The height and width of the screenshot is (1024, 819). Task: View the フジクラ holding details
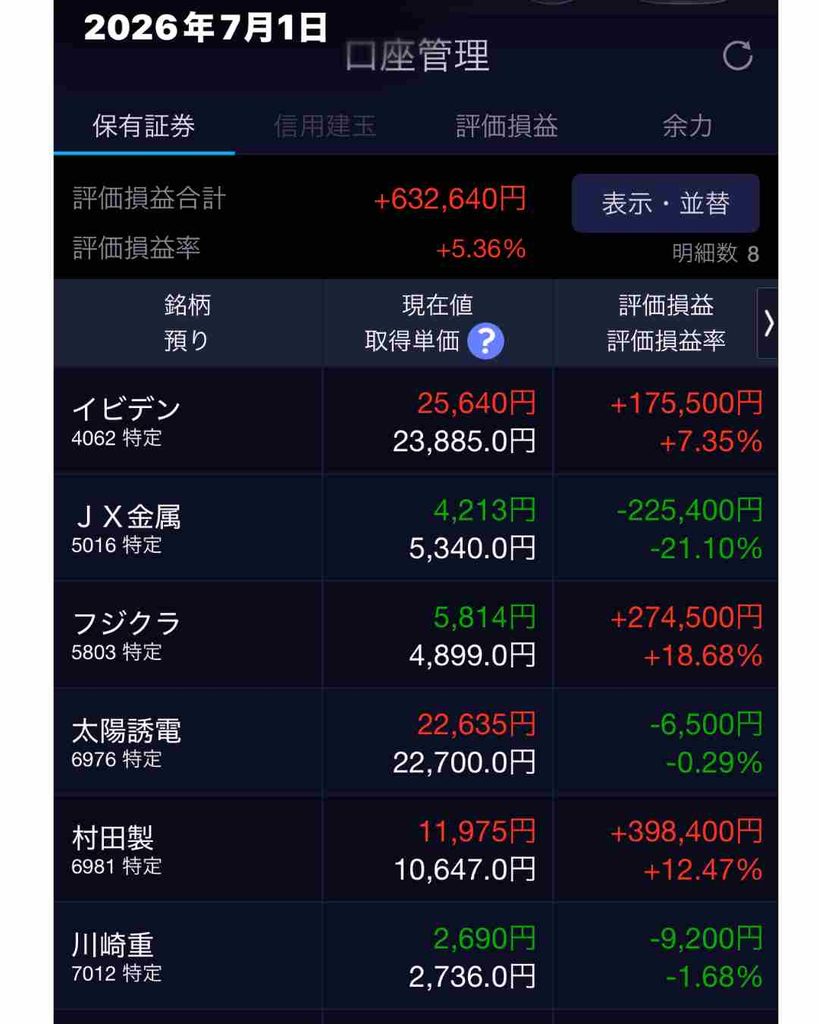tap(415, 635)
